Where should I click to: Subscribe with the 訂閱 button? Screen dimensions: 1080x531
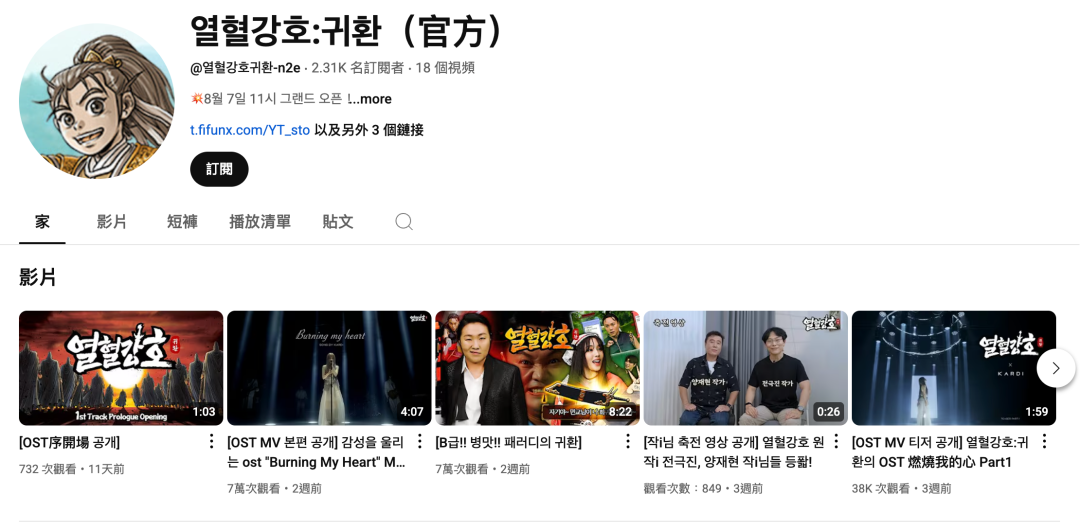(219, 169)
